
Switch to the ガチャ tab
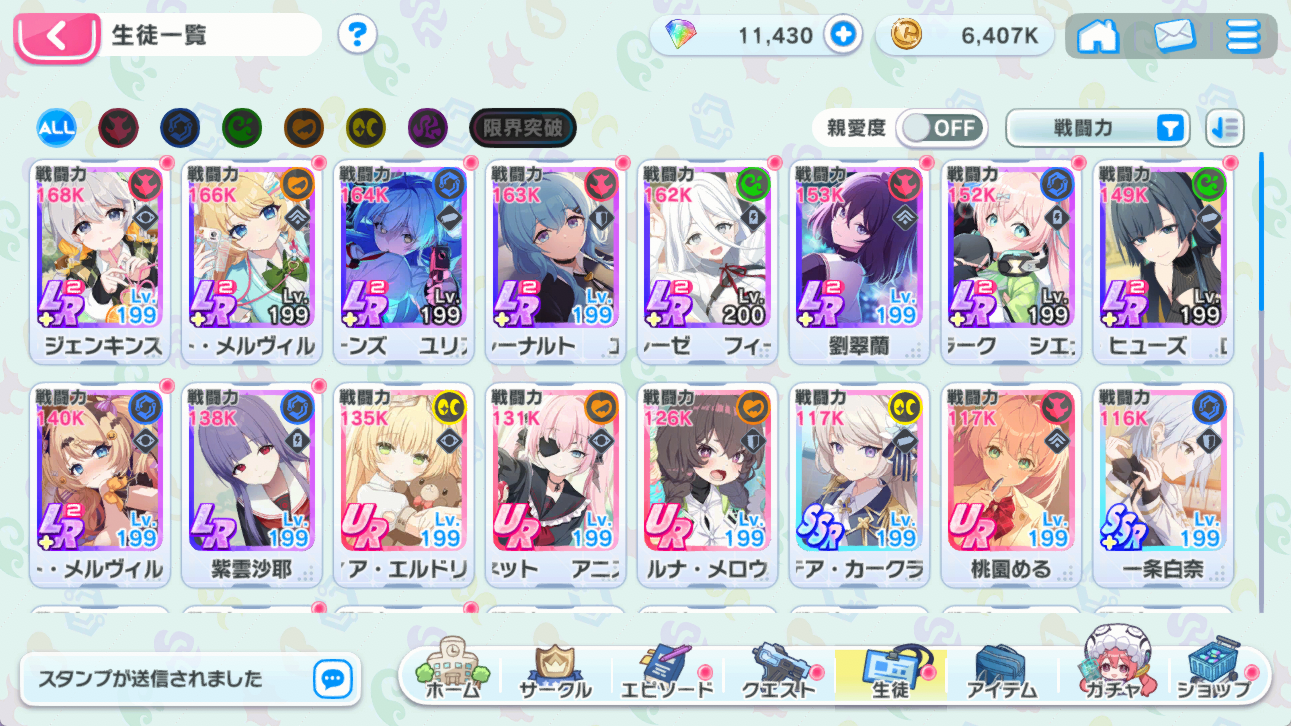1111,673
